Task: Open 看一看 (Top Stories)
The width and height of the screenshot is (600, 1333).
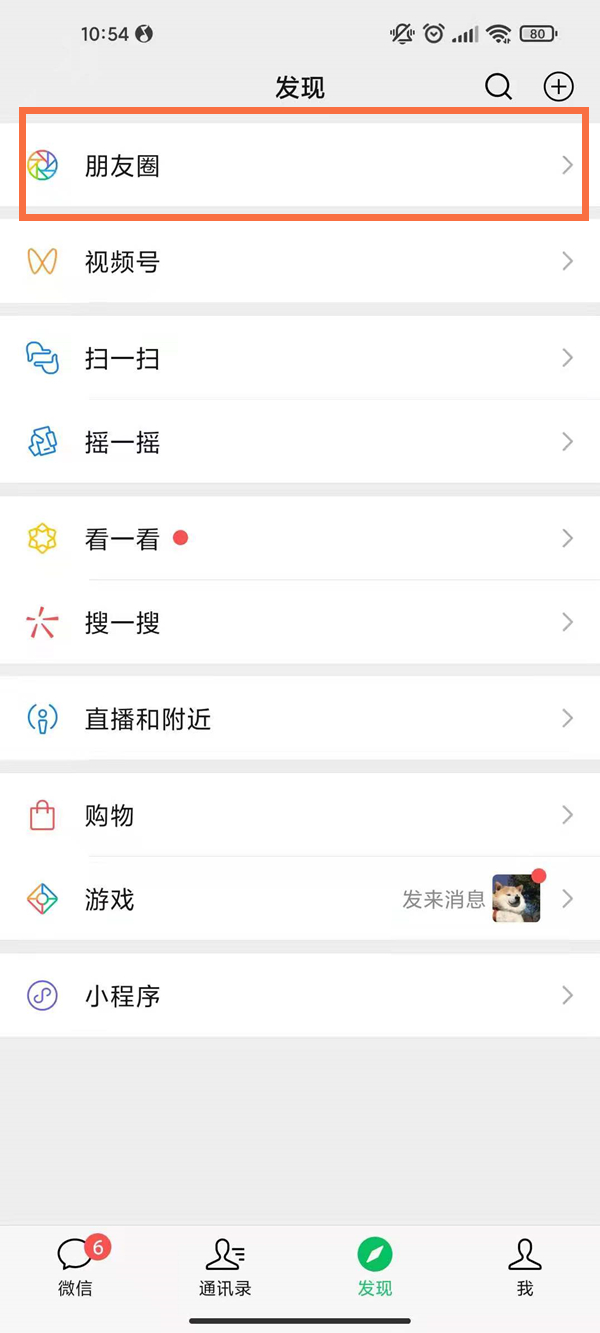Action: 300,539
